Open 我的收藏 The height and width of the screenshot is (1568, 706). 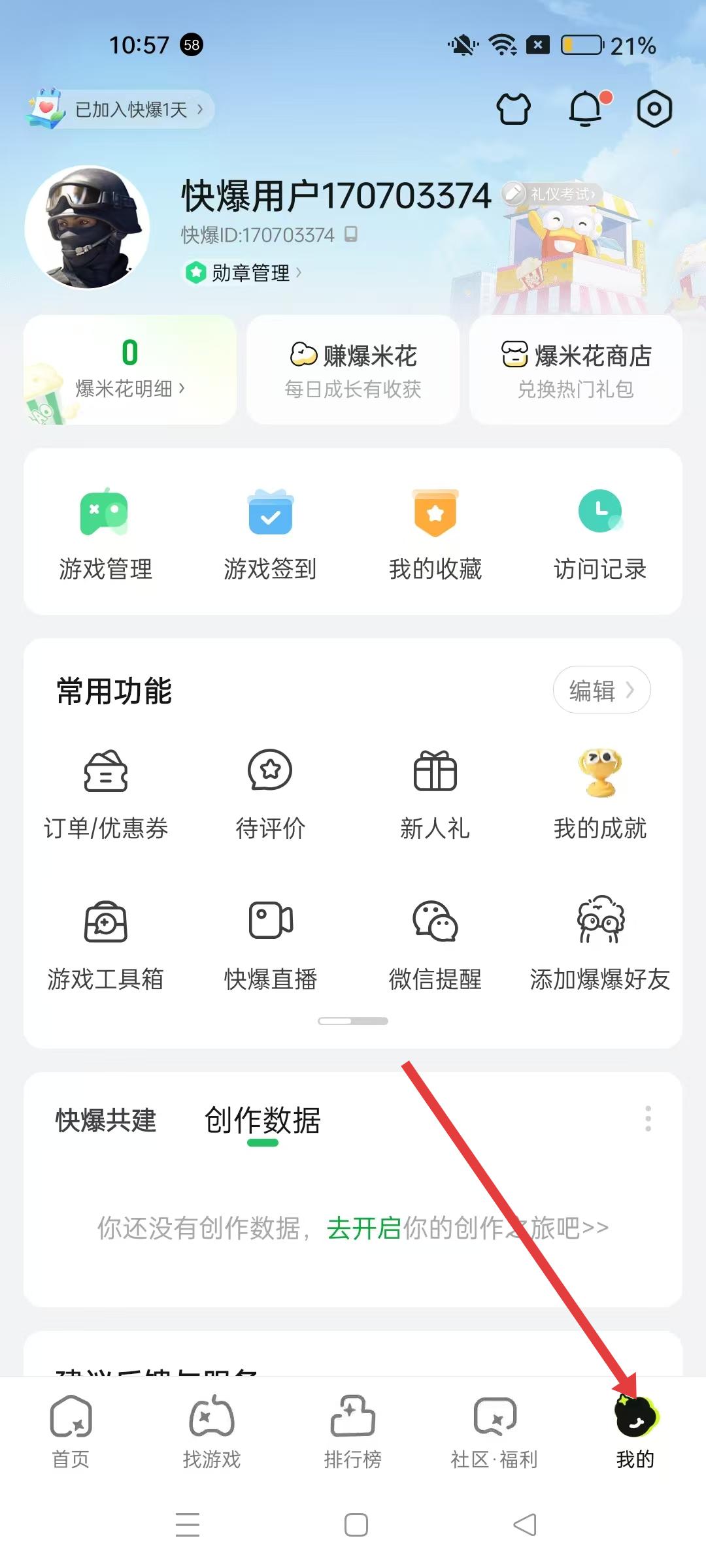(435, 533)
